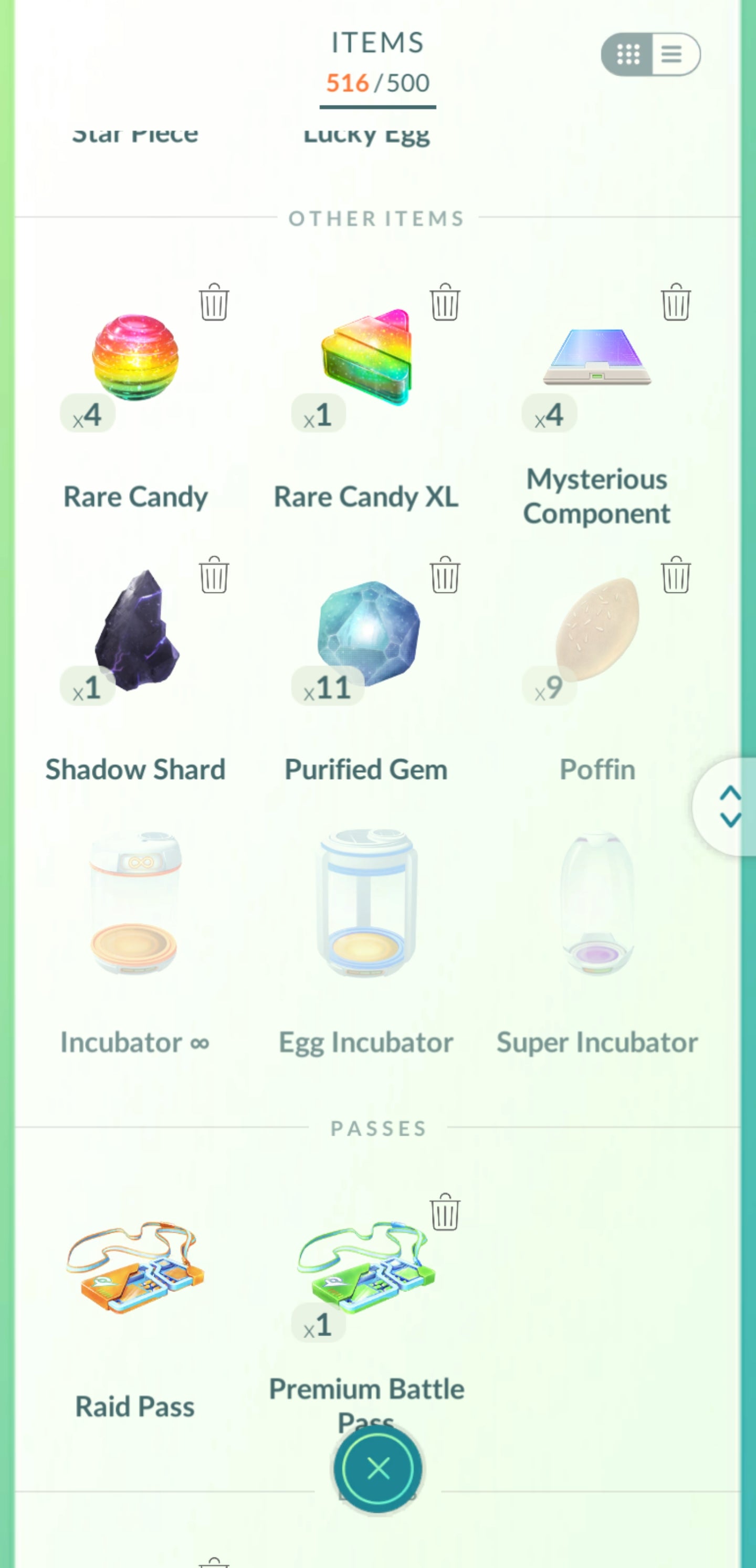Discard Shadow Shard with trash icon

[214, 575]
